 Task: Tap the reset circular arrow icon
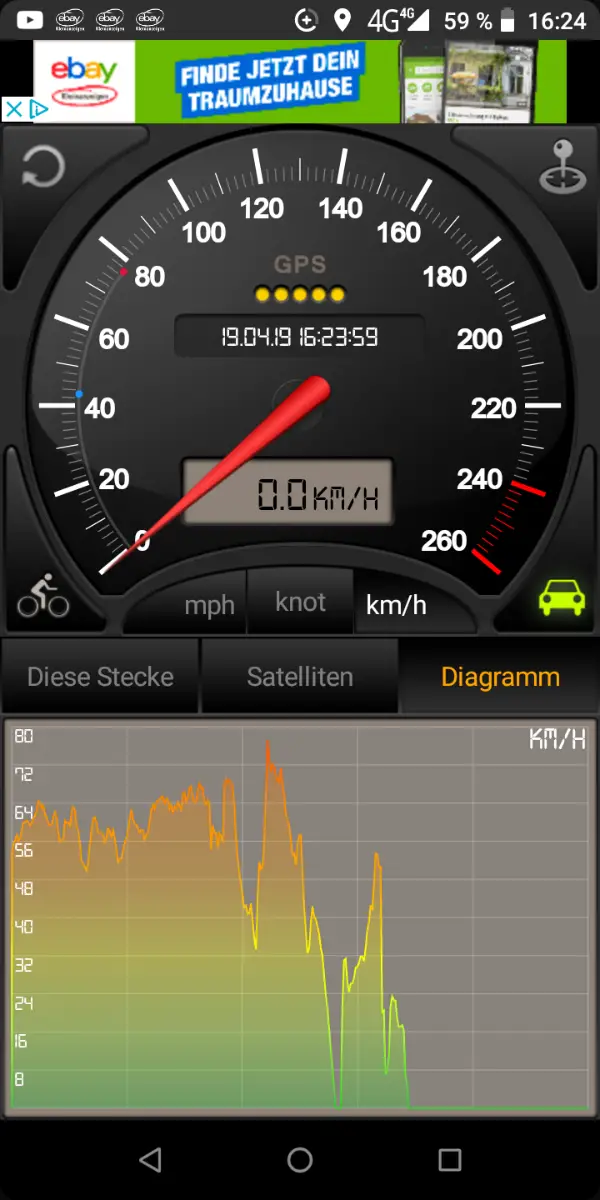coord(43,166)
